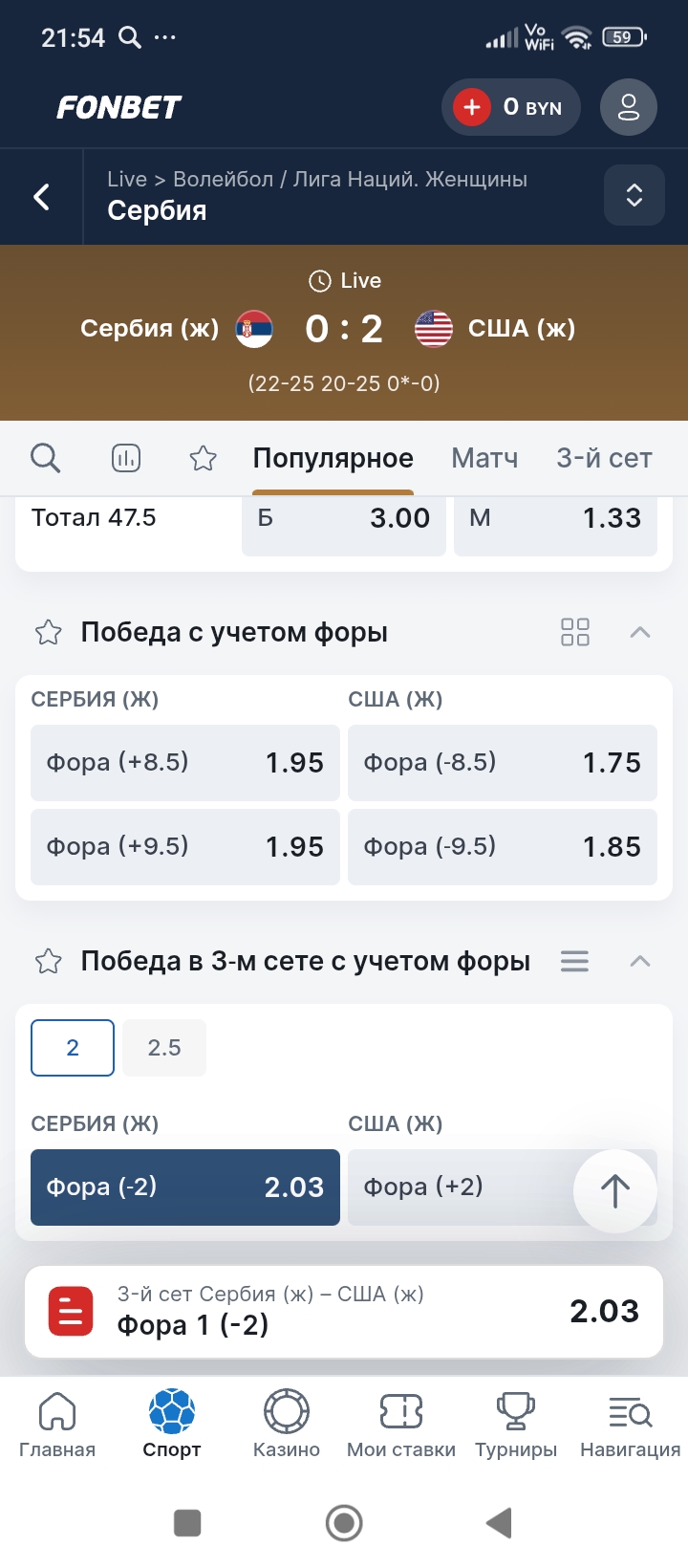Viewport: 688px width, 1568px height.
Task: Open the search icon in the filter bar
Action: pos(45,459)
